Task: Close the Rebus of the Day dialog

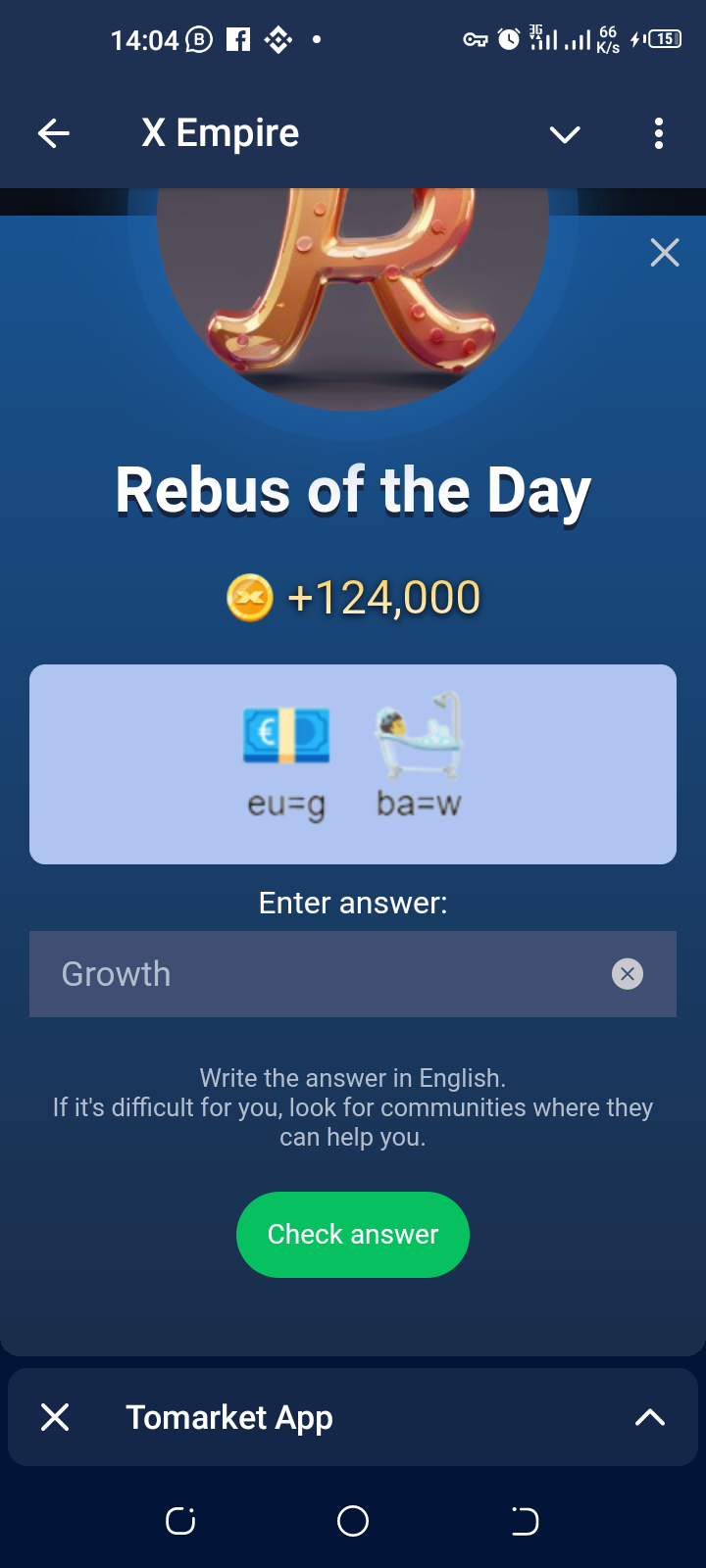Action: coord(665,253)
